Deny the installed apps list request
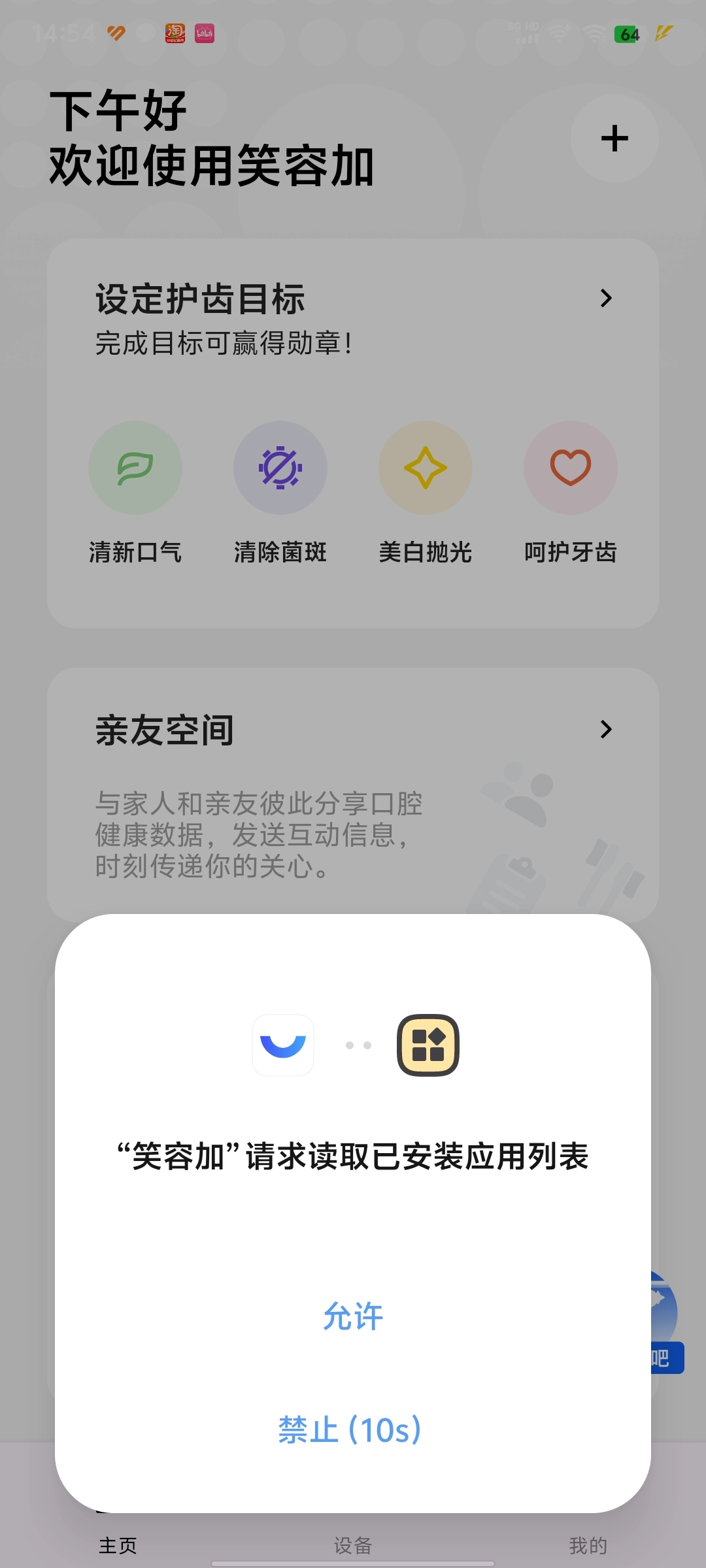 350,1429
